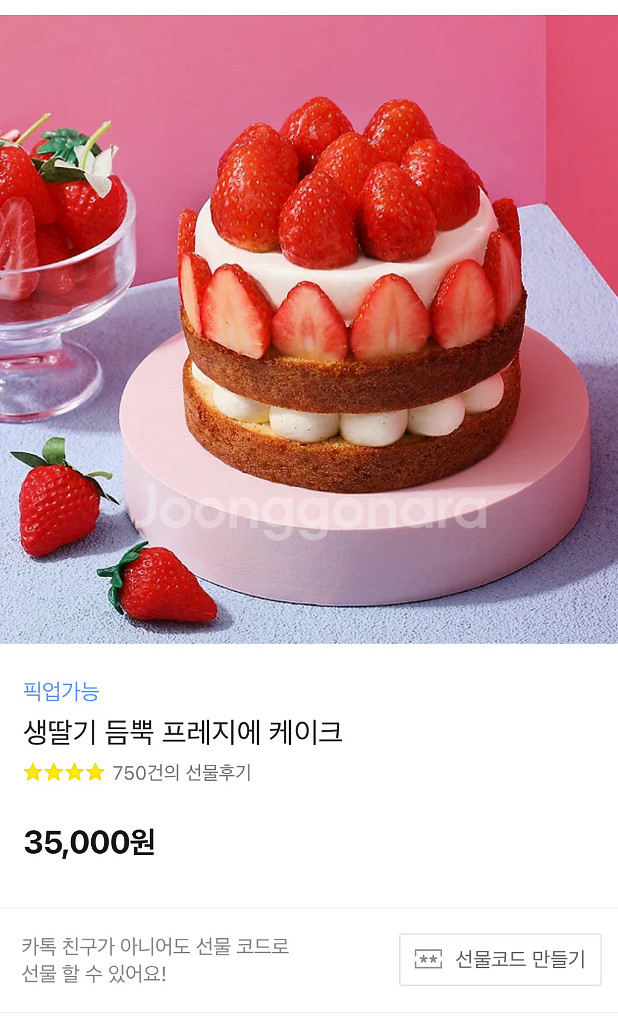Open the 750건의 선물후기 reviews
The width and height of the screenshot is (618, 1024).
pos(181,772)
